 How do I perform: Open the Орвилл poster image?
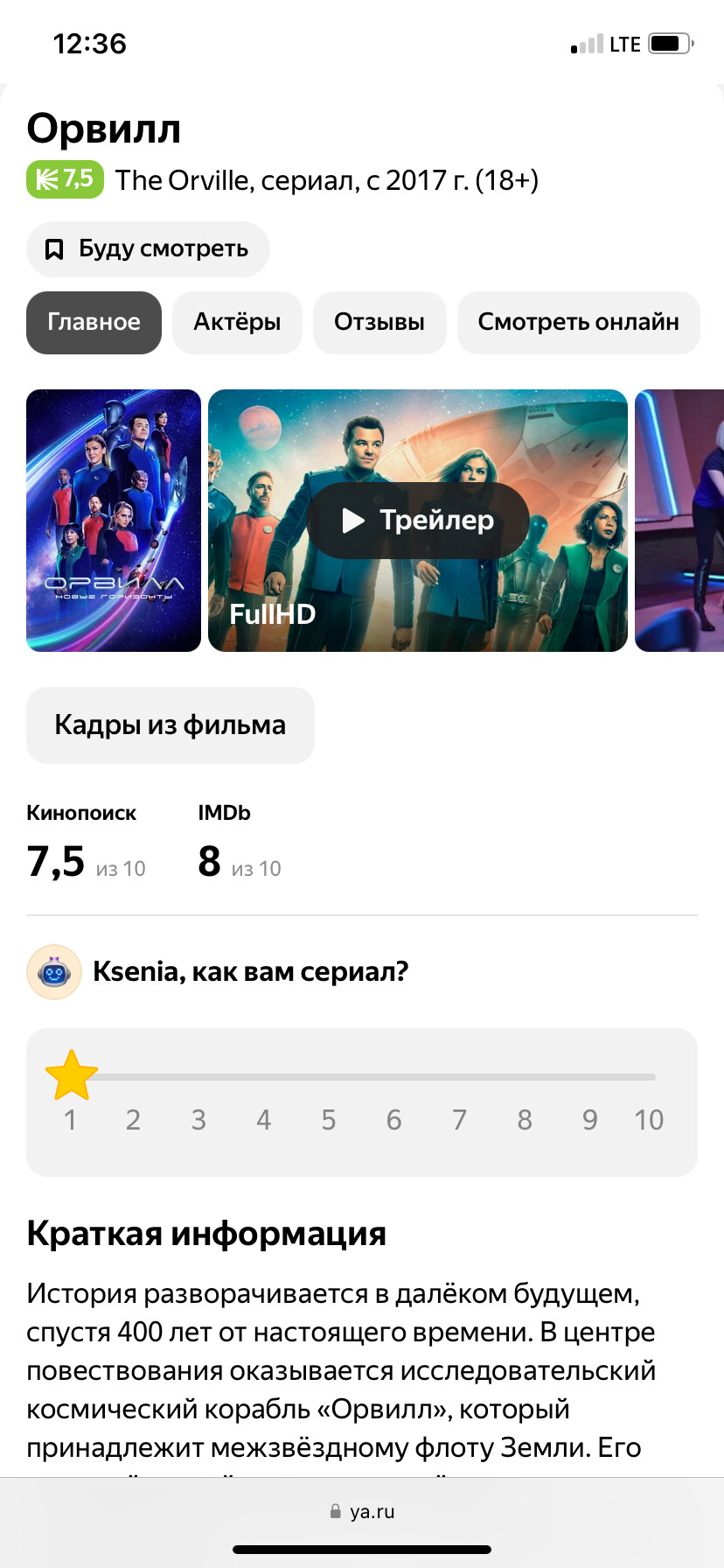tap(114, 521)
